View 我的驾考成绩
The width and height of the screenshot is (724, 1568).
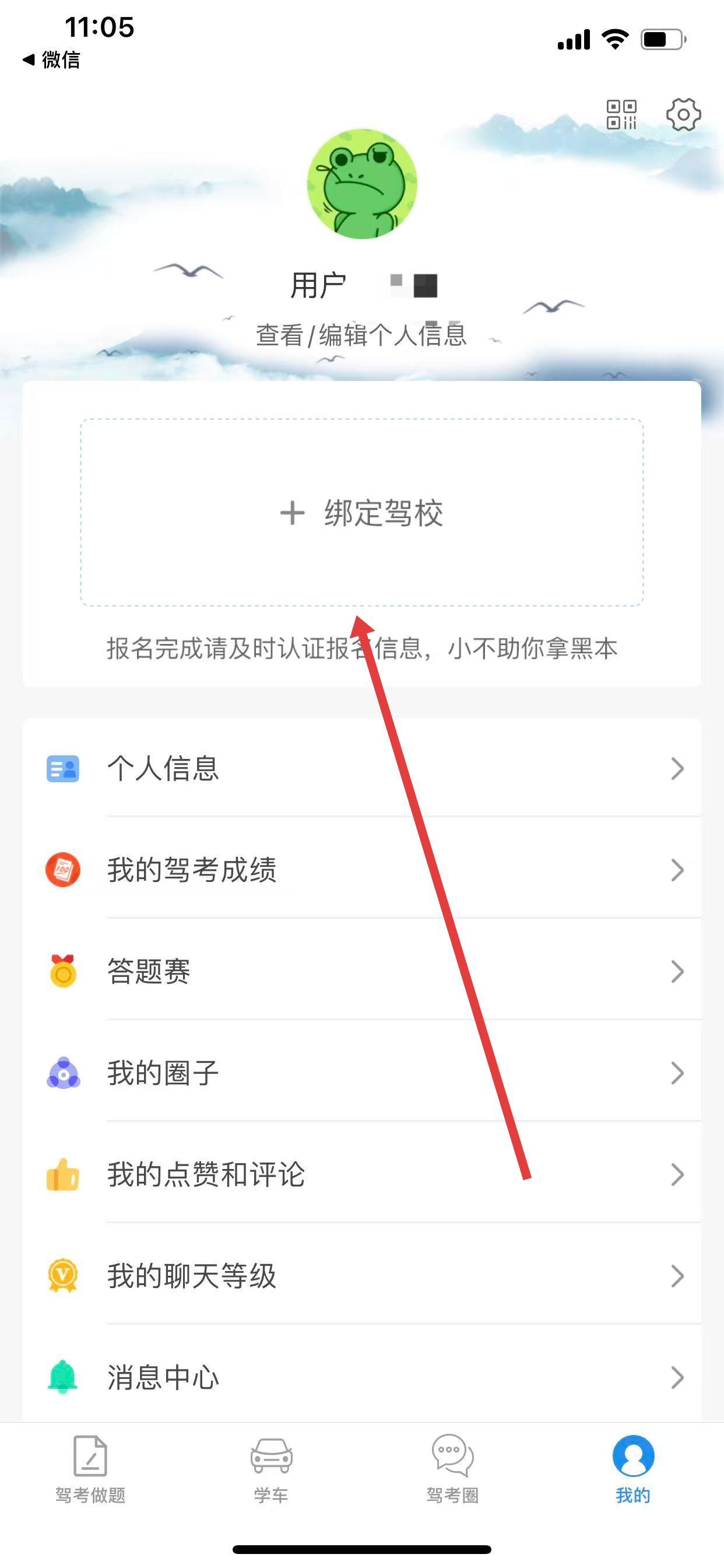point(362,870)
